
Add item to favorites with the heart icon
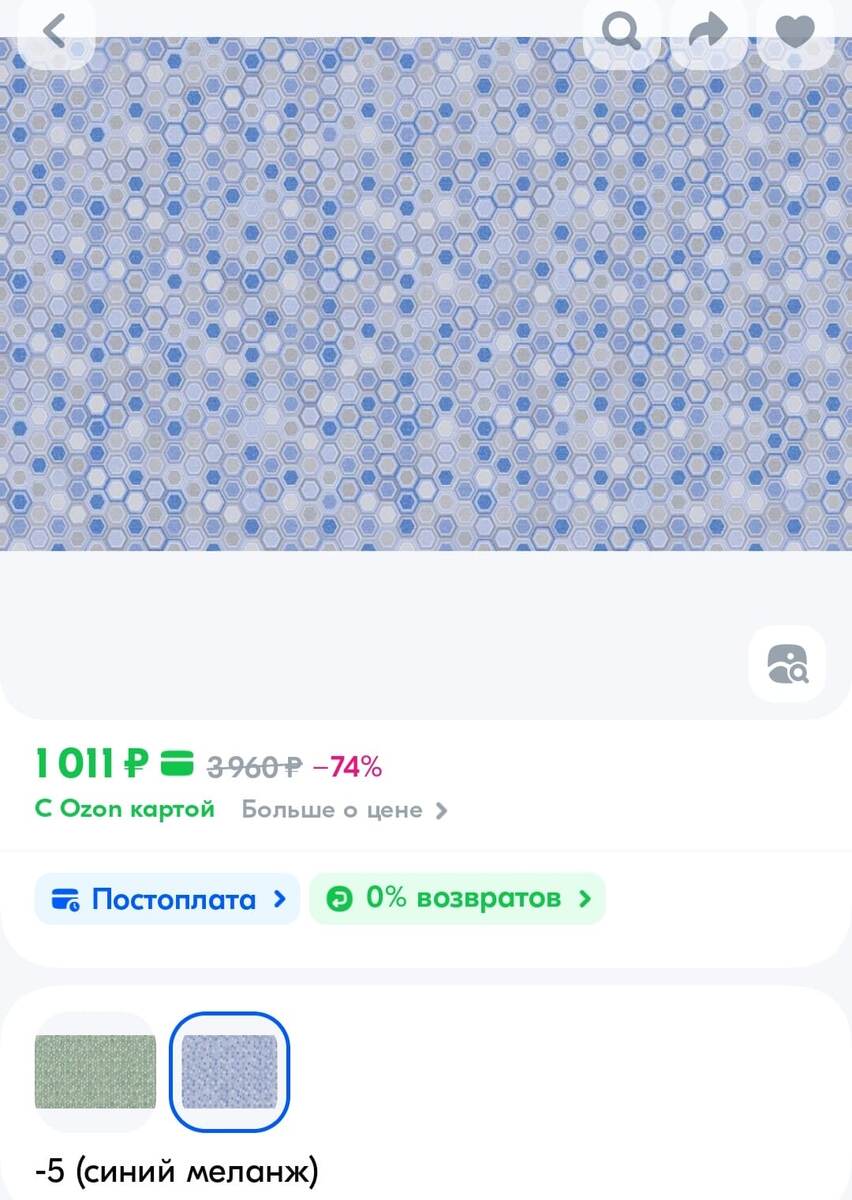[x=795, y=31]
